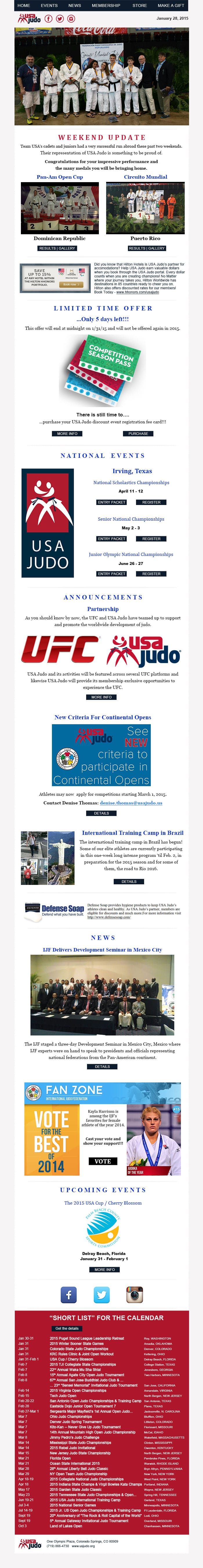Tap MORE INFO under the UFC partnership

click(x=101, y=697)
